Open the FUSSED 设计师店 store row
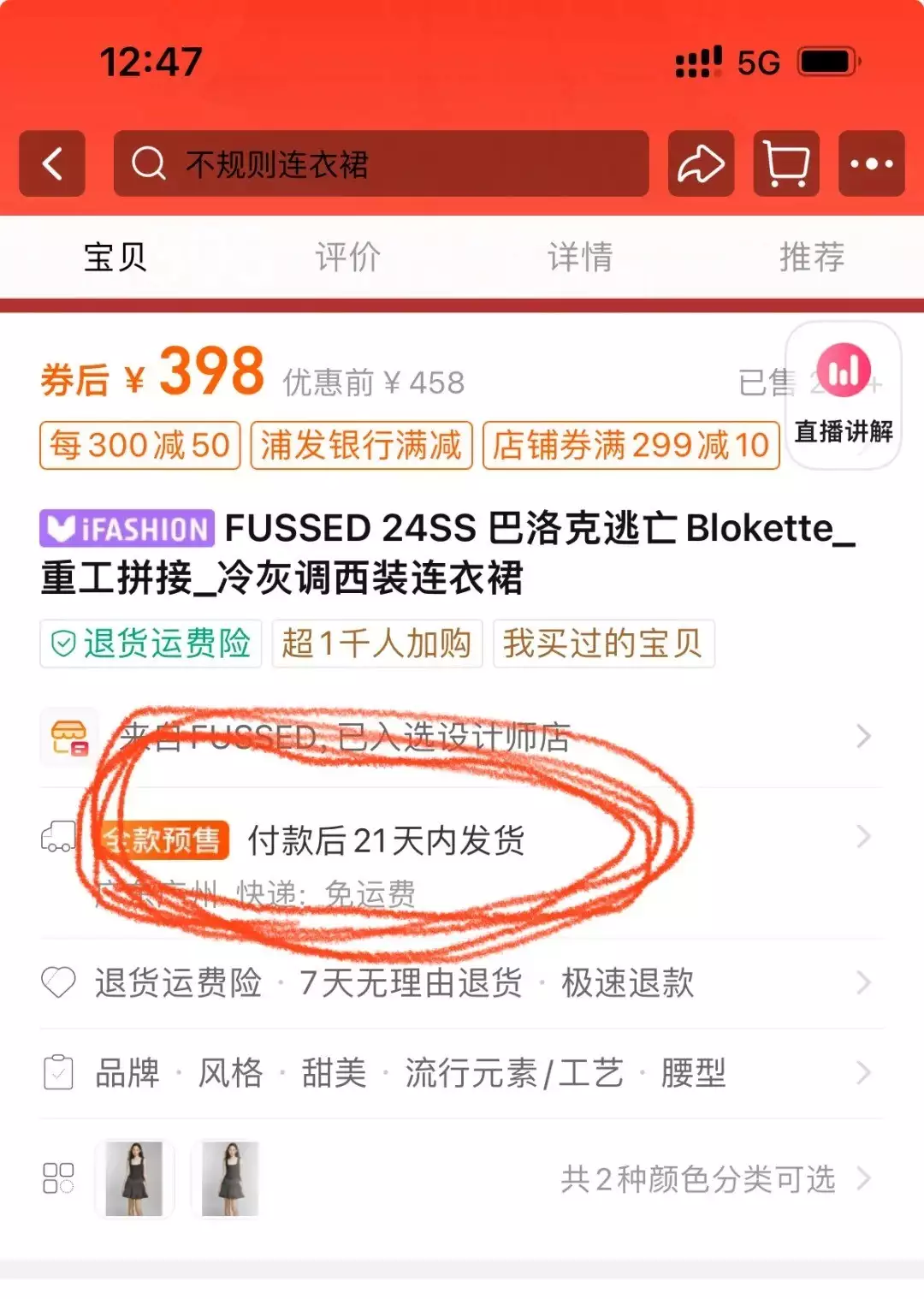Image resolution: width=924 pixels, height=1299 pixels. (462, 736)
